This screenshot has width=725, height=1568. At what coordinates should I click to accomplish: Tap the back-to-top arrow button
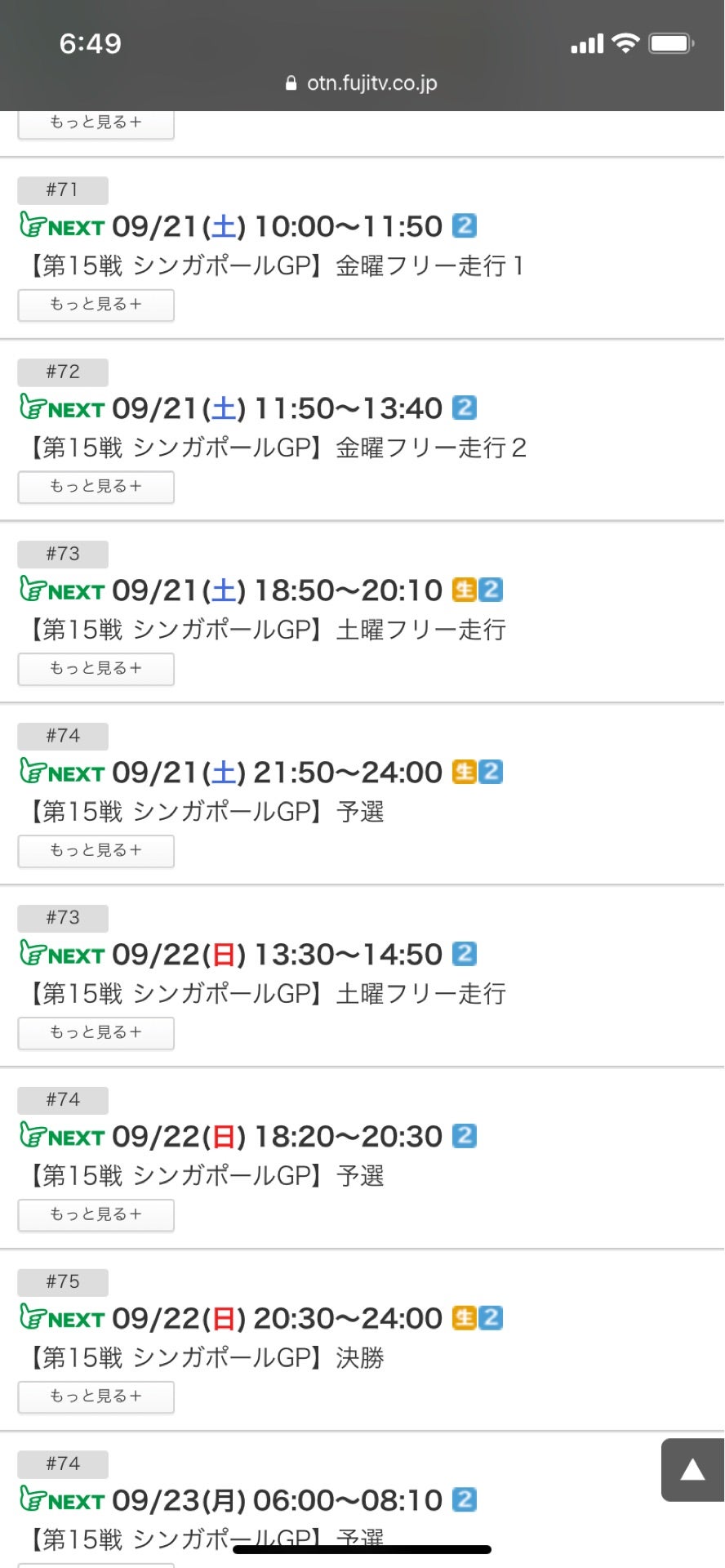pos(692,1470)
